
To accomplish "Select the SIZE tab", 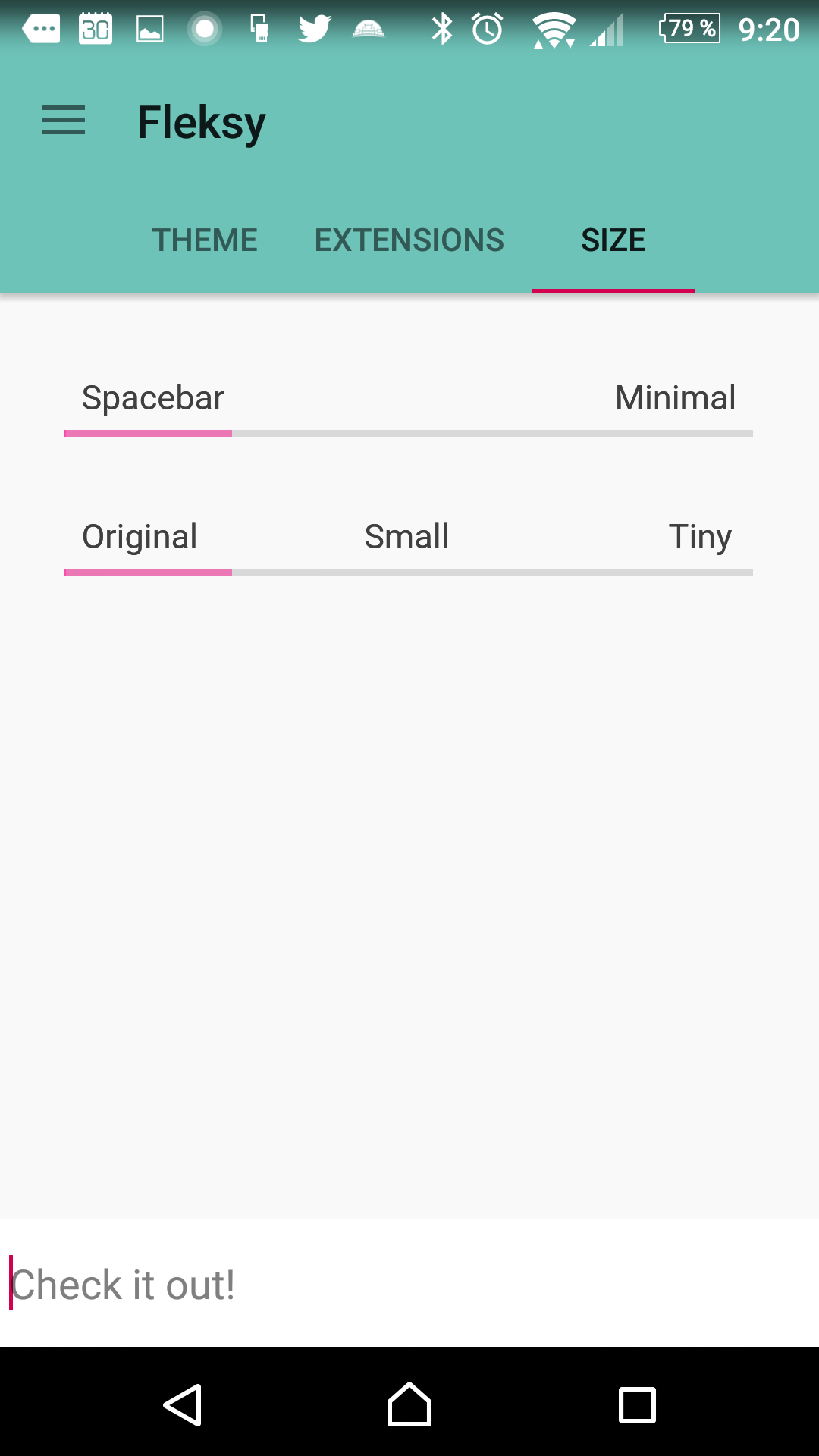I will coord(613,240).
